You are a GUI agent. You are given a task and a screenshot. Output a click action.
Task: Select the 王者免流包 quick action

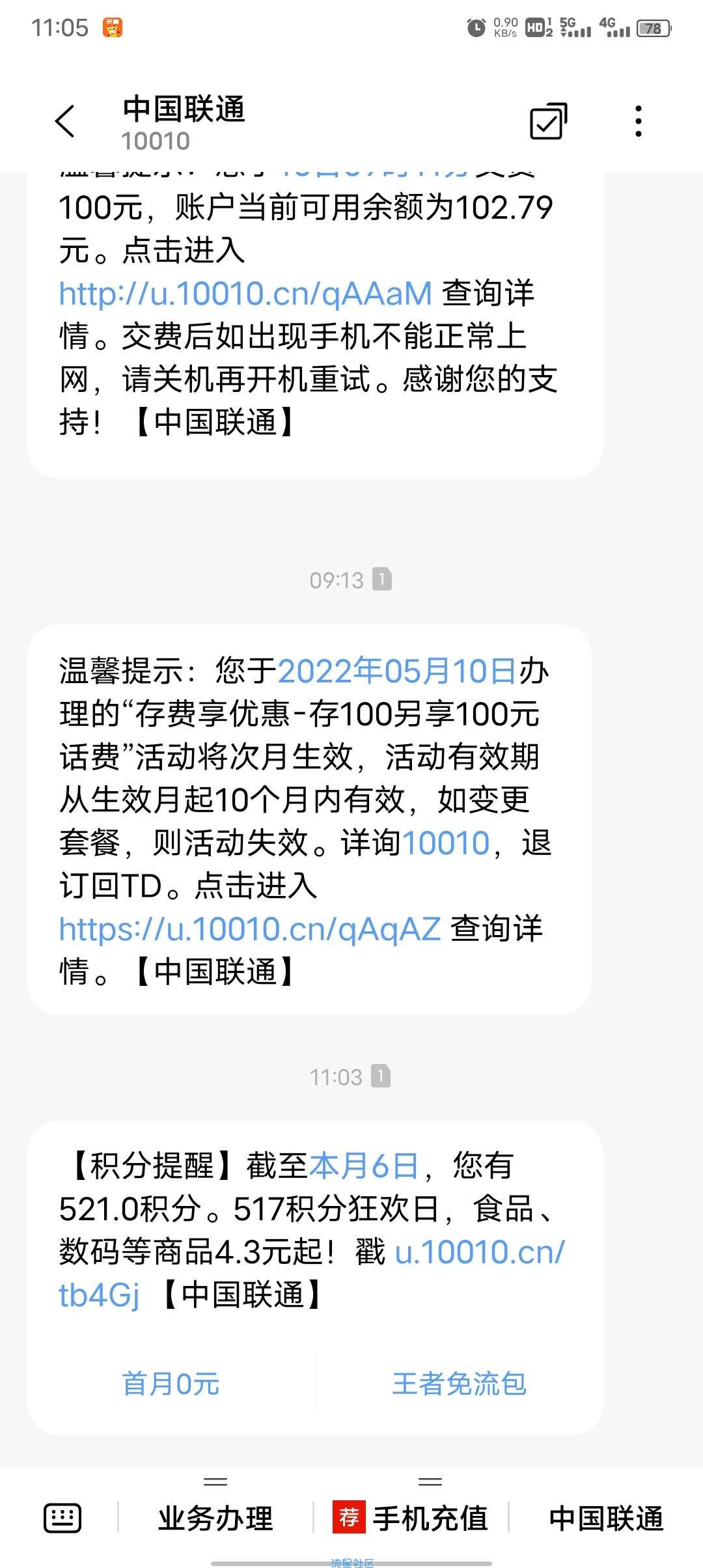click(x=459, y=1383)
